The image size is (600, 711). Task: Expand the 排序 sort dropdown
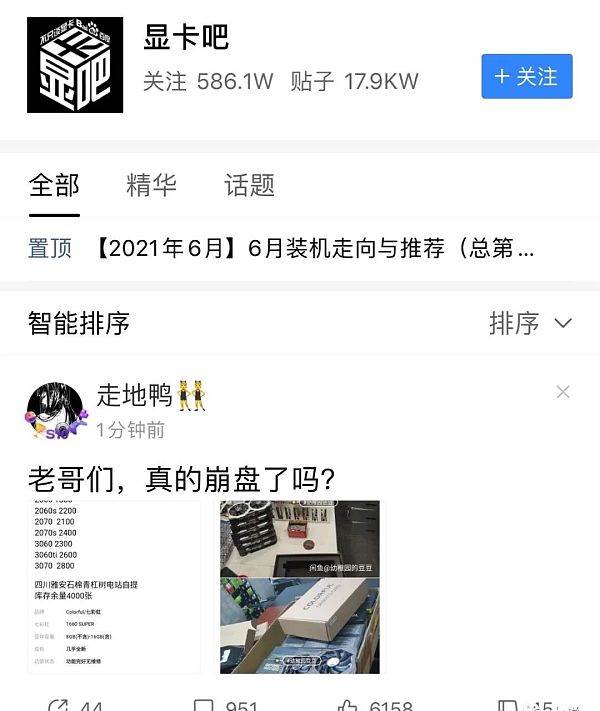(530, 323)
